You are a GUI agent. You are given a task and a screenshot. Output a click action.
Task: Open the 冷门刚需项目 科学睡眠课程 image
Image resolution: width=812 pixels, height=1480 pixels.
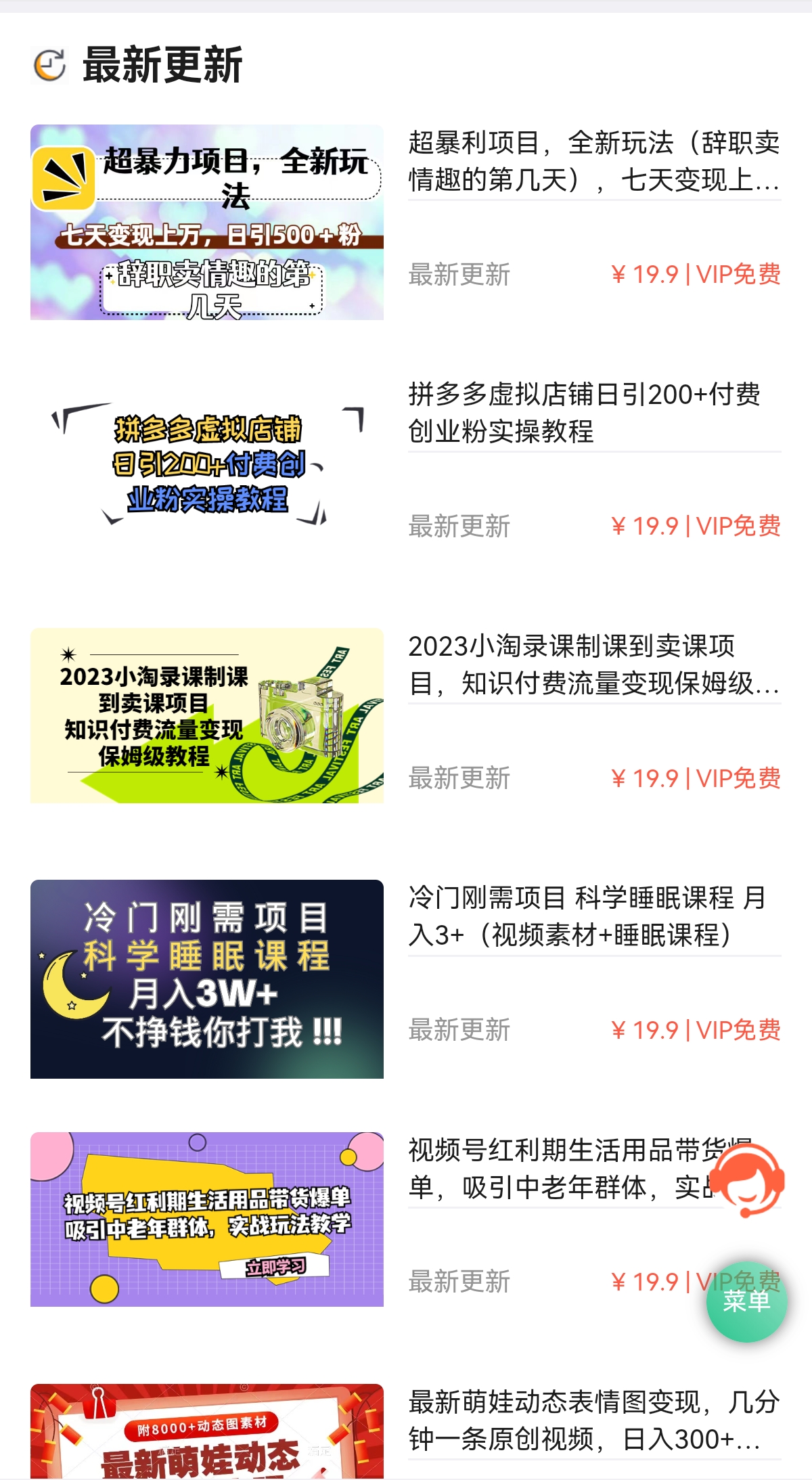click(x=207, y=979)
